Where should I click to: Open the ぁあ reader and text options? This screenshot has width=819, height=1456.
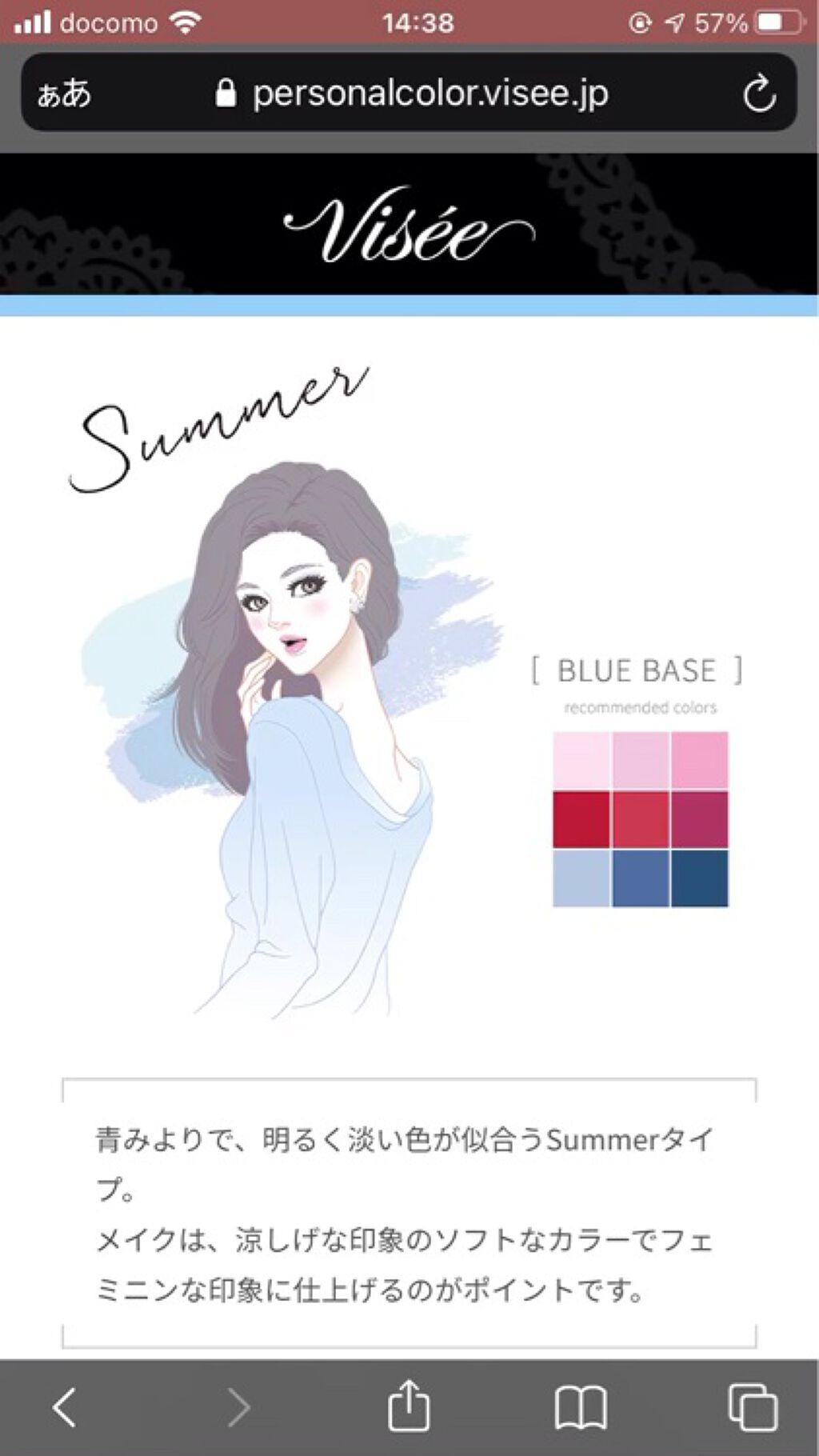[64, 94]
